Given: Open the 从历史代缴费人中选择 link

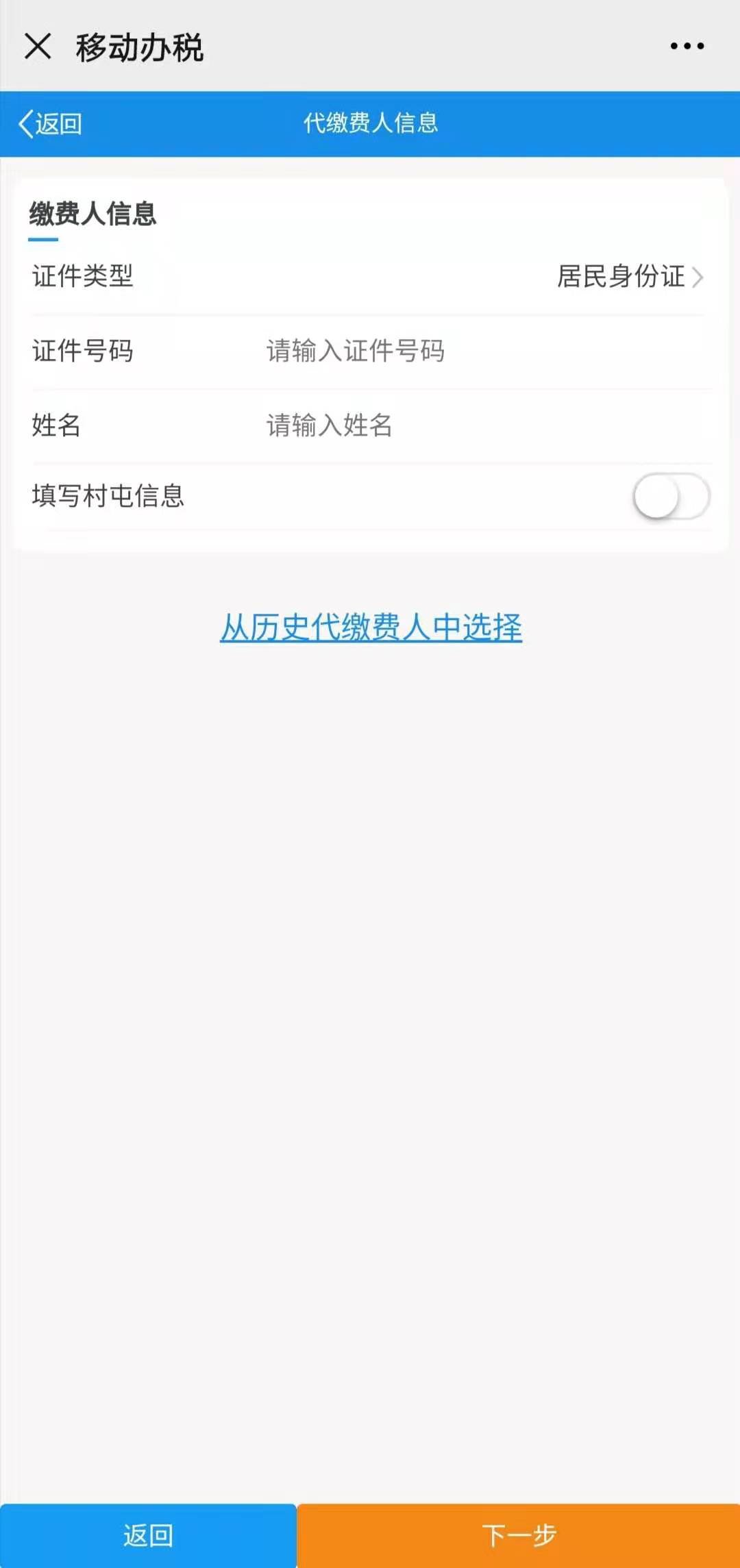Looking at the screenshot, I should coord(371,627).
